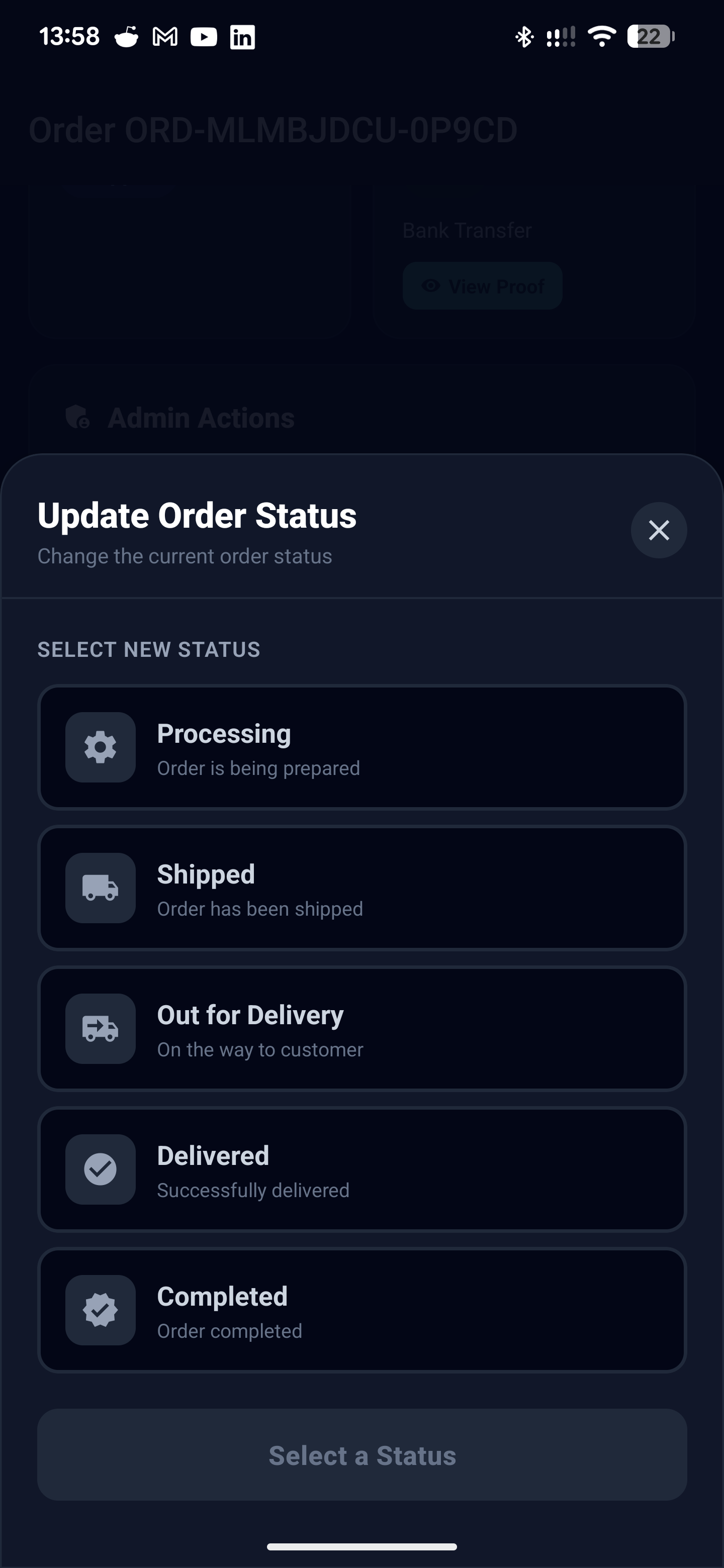This screenshot has height=1568, width=724.
Task: Close the Update Order Status dialog
Action: tap(659, 530)
